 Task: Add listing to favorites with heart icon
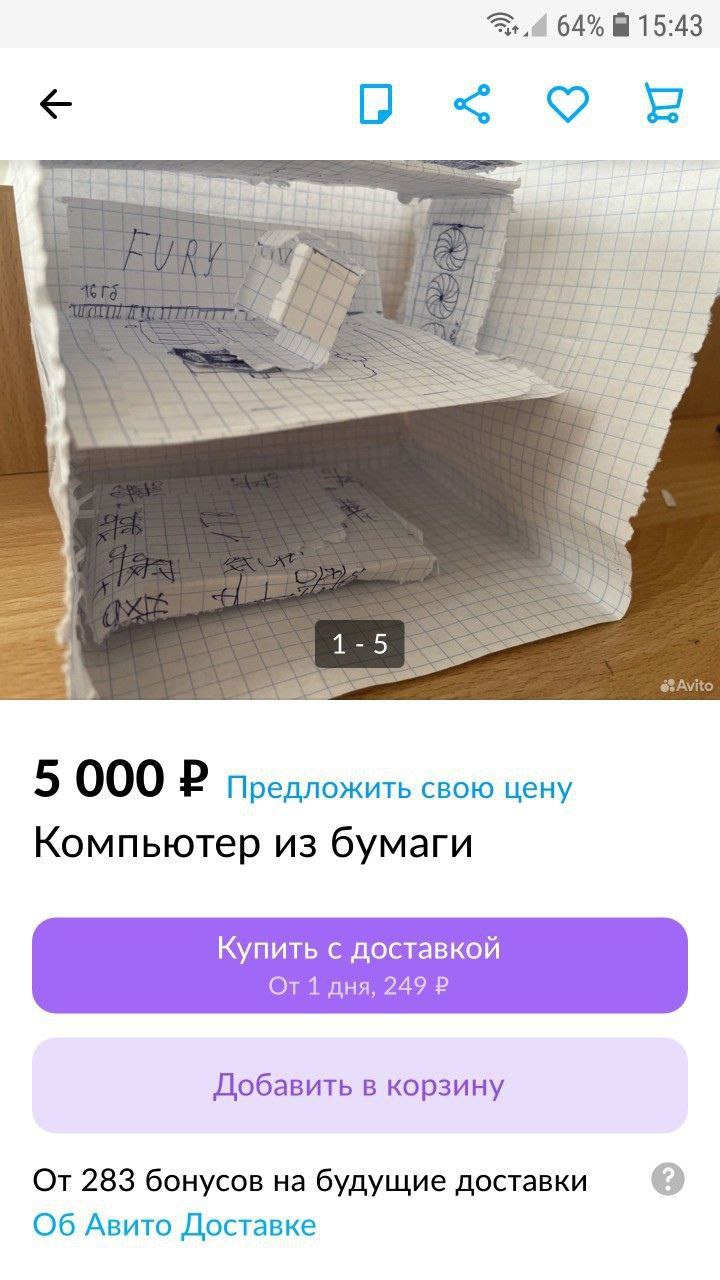tap(567, 104)
